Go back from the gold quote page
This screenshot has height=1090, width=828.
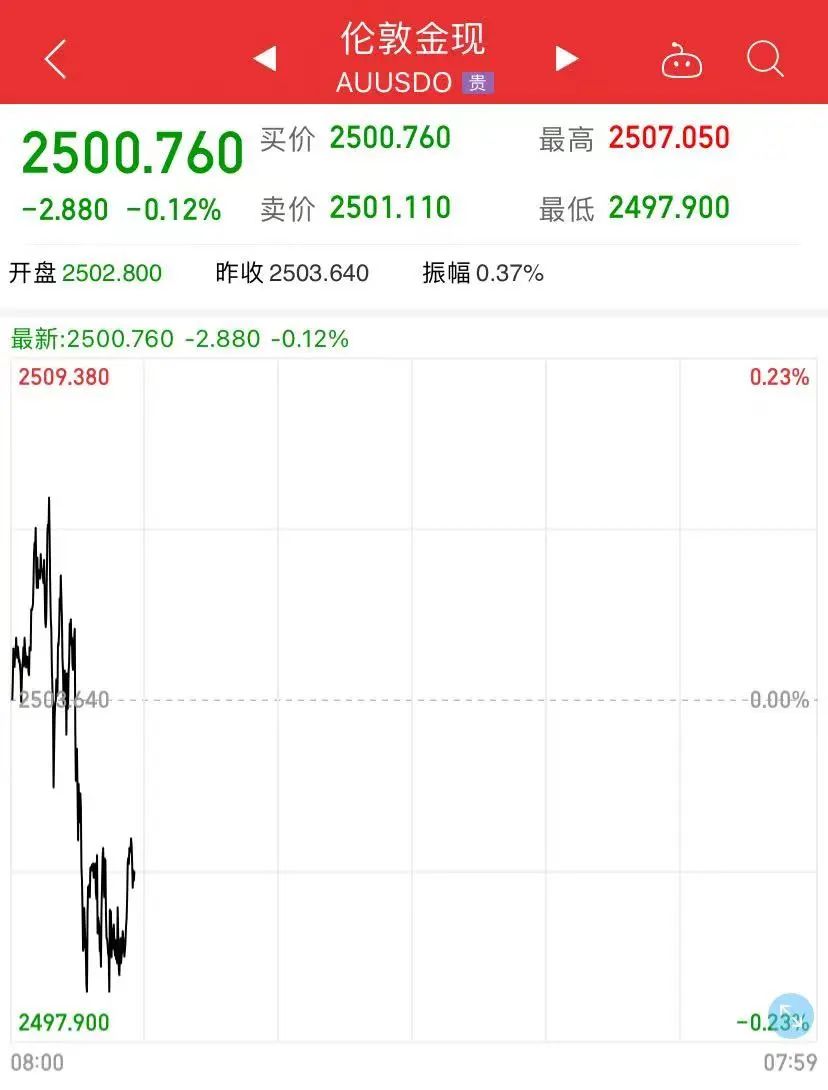point(56,59)
